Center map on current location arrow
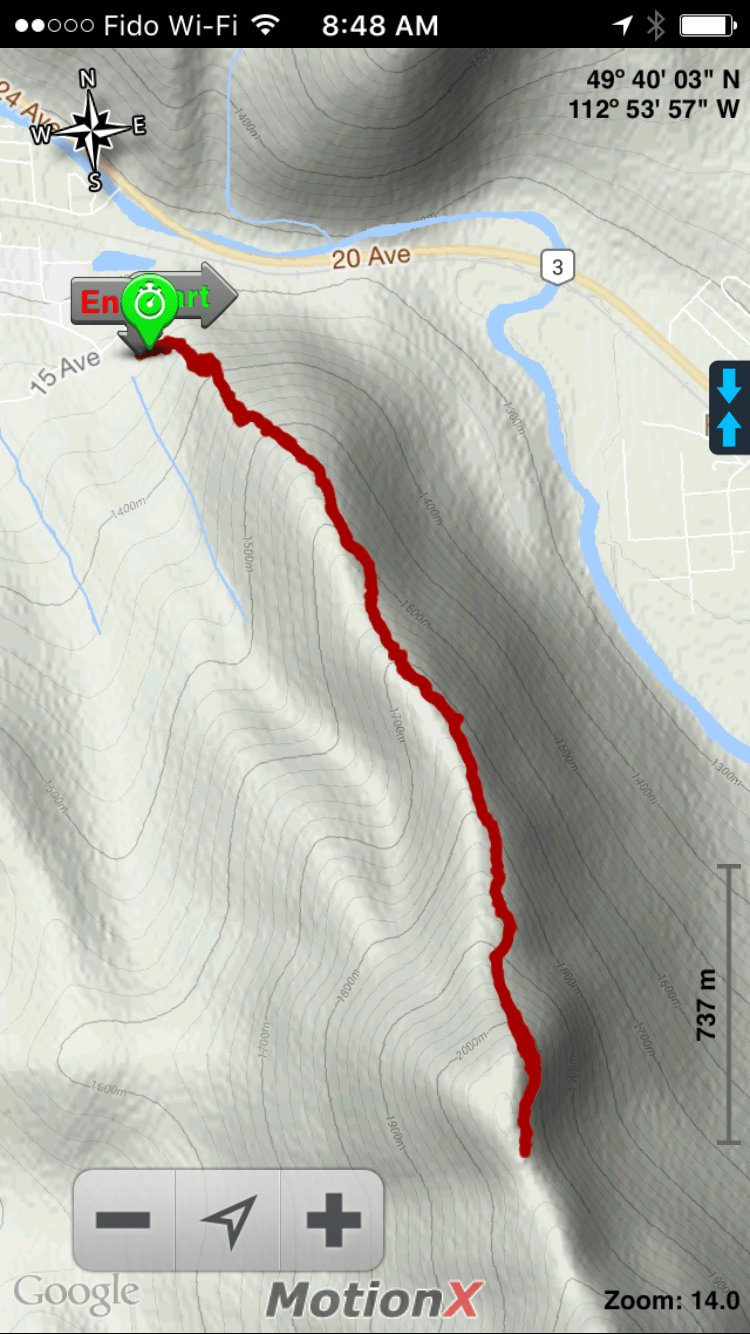 point(228,1220)
